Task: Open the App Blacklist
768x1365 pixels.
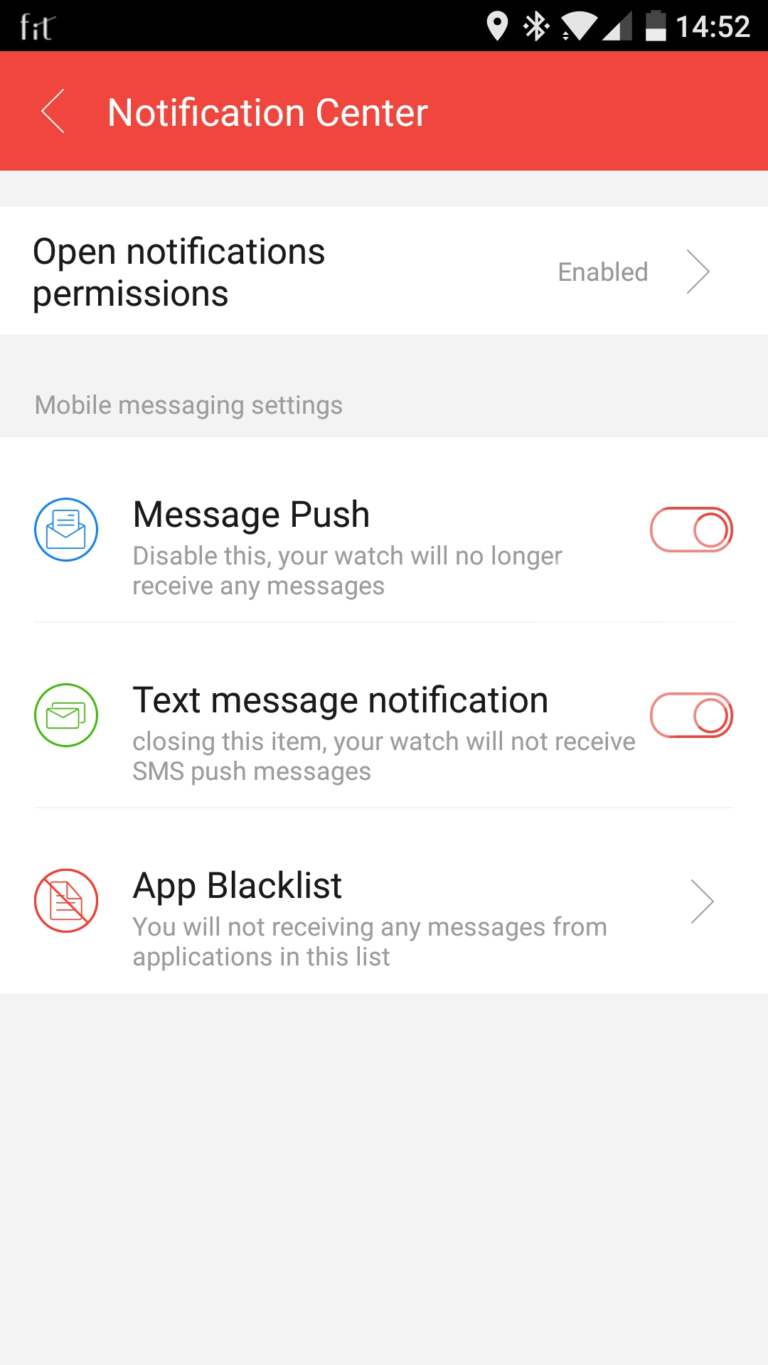Action: pos(384,901)
